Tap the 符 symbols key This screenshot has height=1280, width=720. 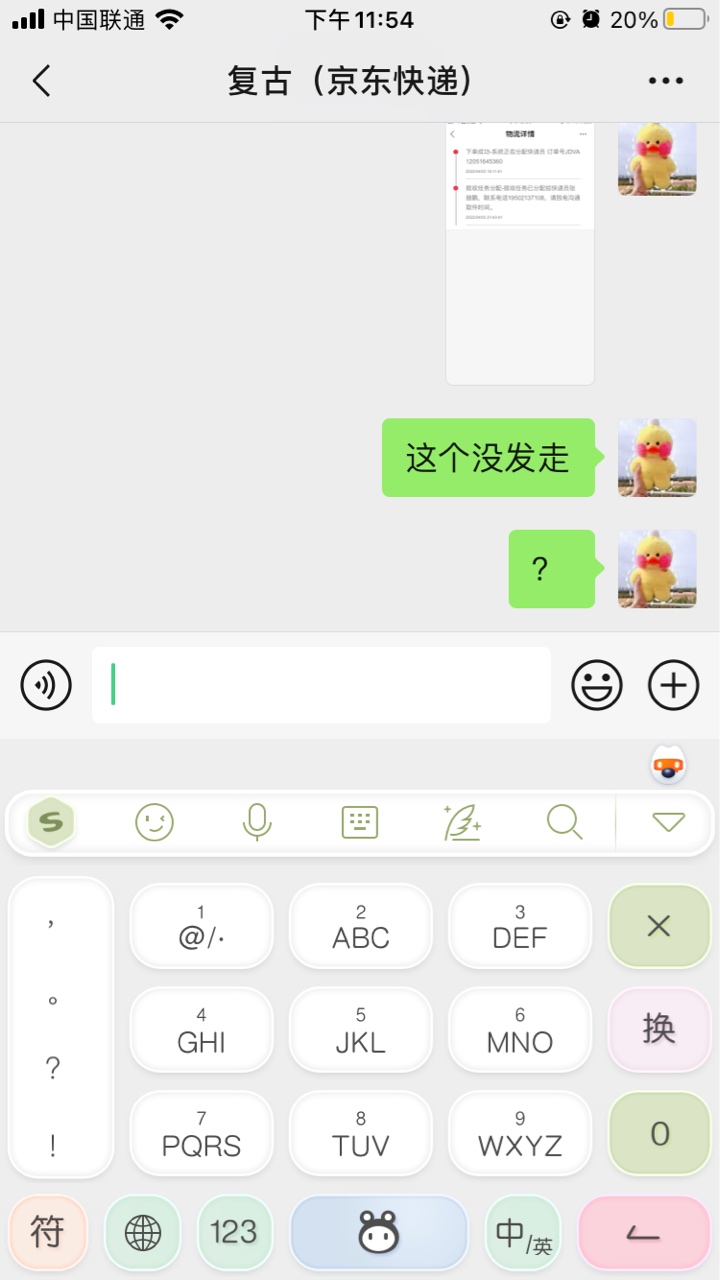point(48,1232)
